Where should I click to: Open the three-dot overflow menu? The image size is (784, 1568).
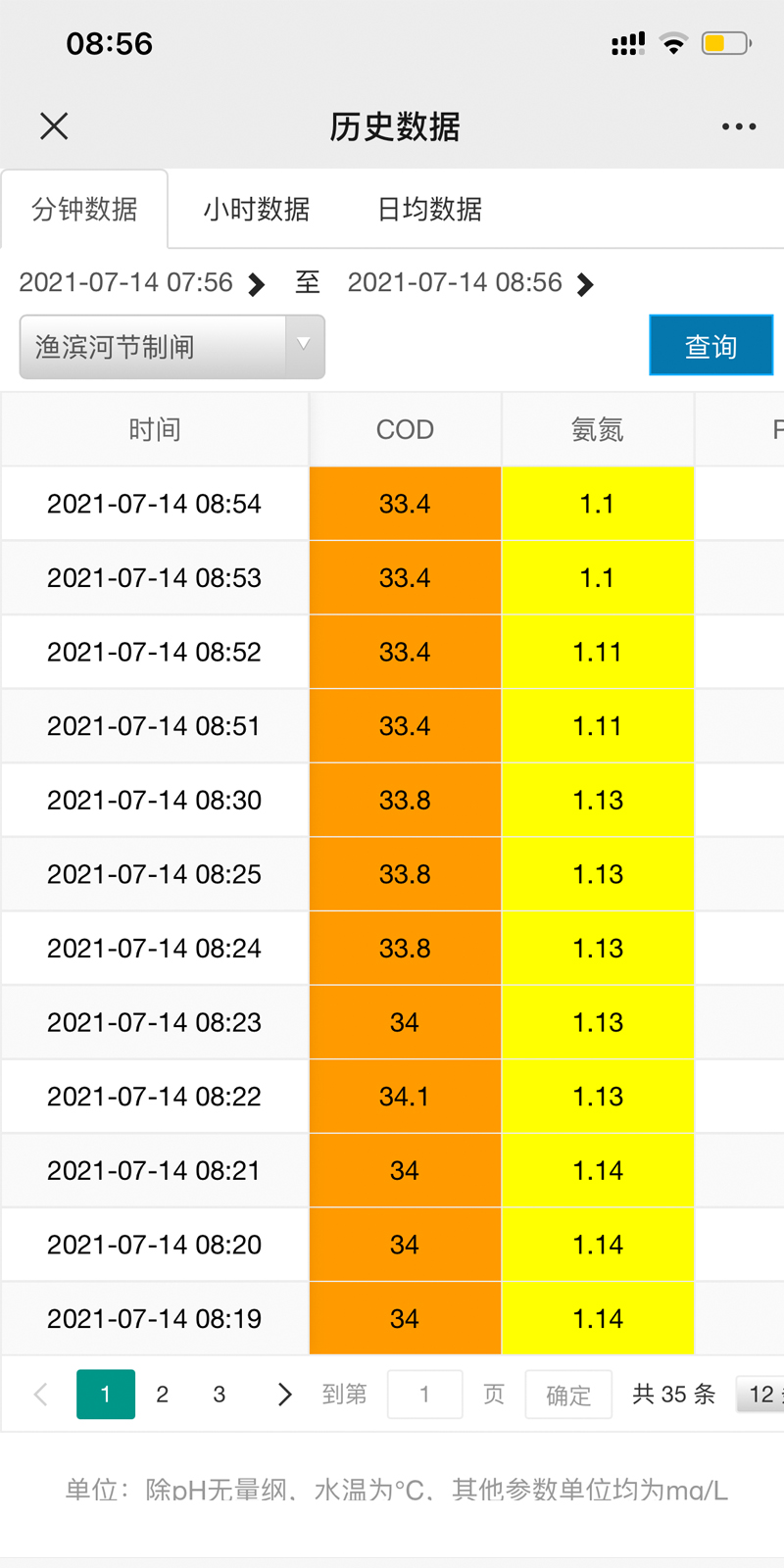coord(738,126)
